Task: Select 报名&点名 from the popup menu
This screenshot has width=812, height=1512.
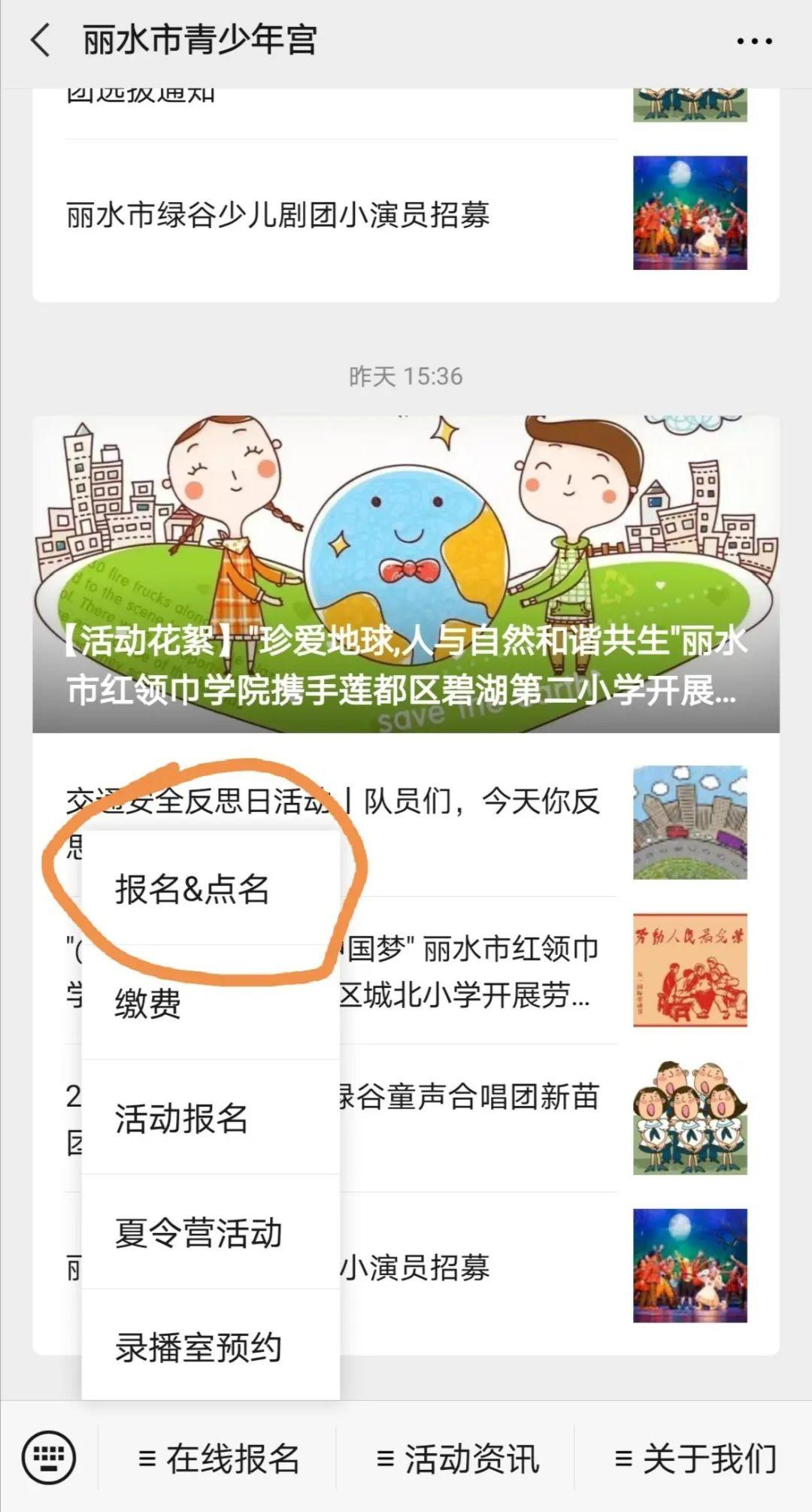Action: 211,889
